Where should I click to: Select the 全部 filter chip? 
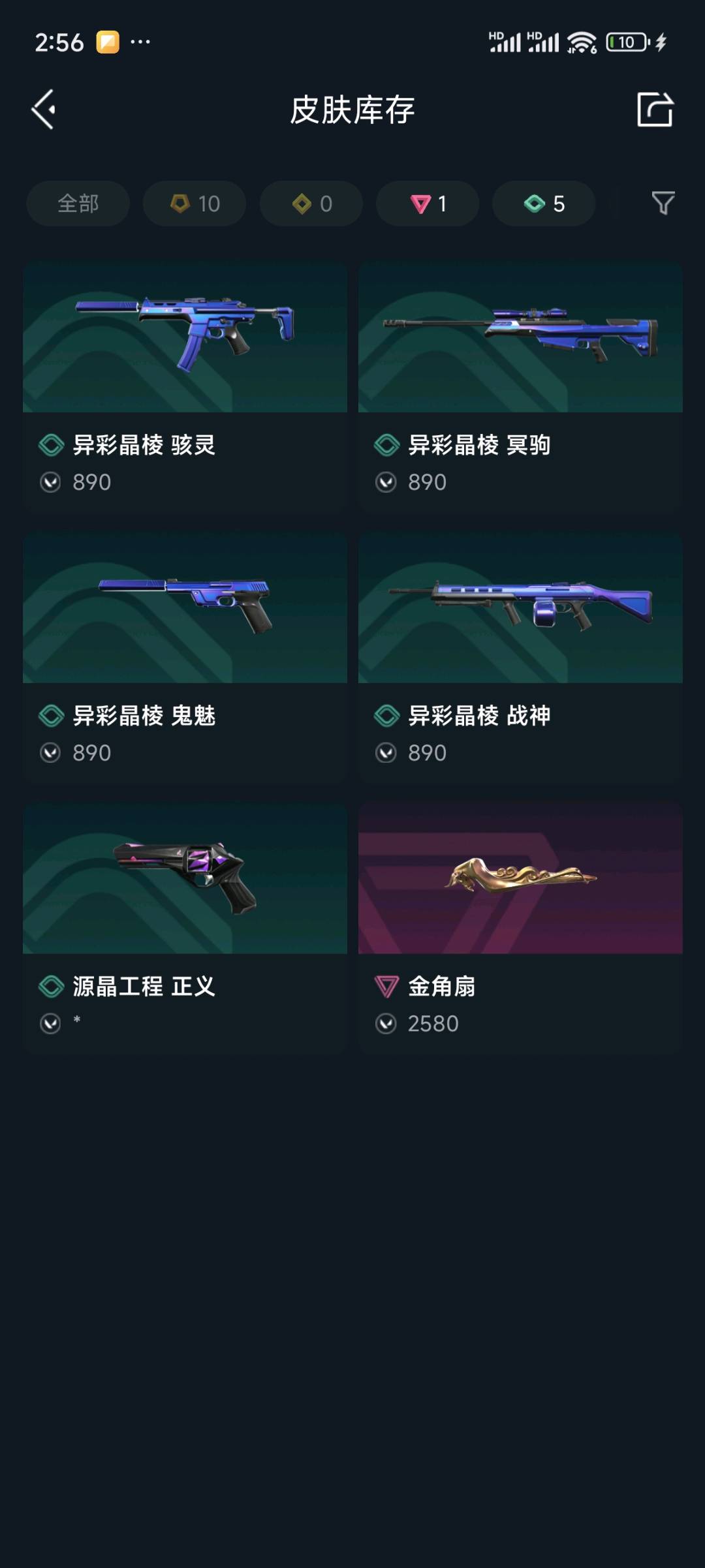(x=78, y=204)
